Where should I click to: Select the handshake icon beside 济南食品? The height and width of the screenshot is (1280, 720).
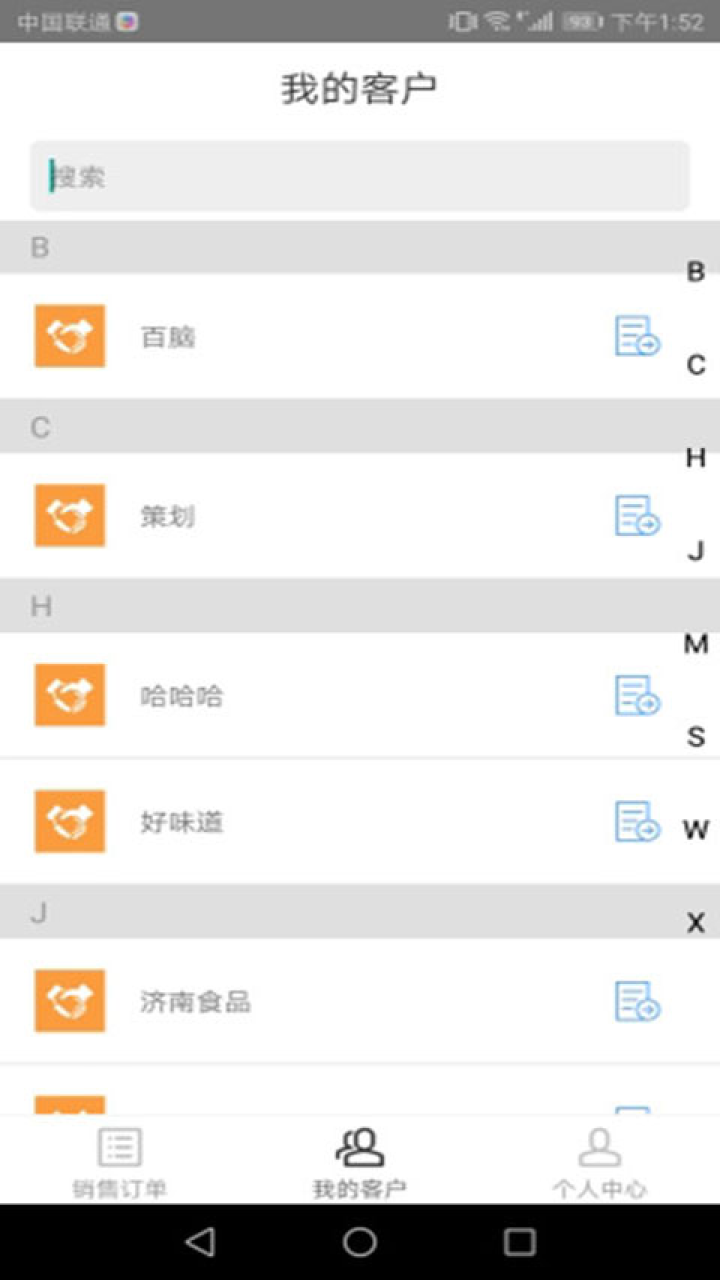(x=69, y=1001)
